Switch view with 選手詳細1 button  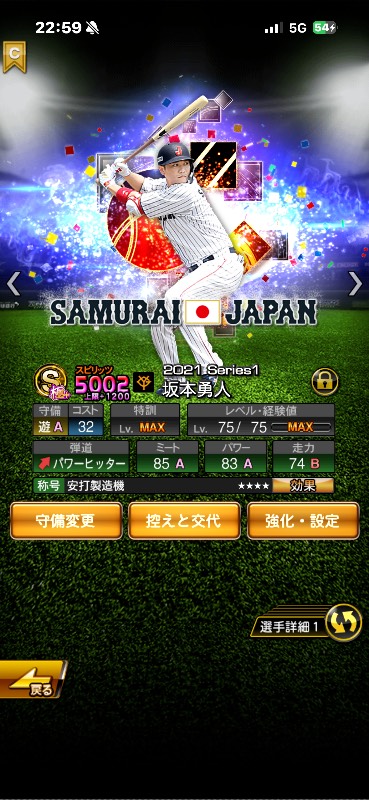coord(306,623)
